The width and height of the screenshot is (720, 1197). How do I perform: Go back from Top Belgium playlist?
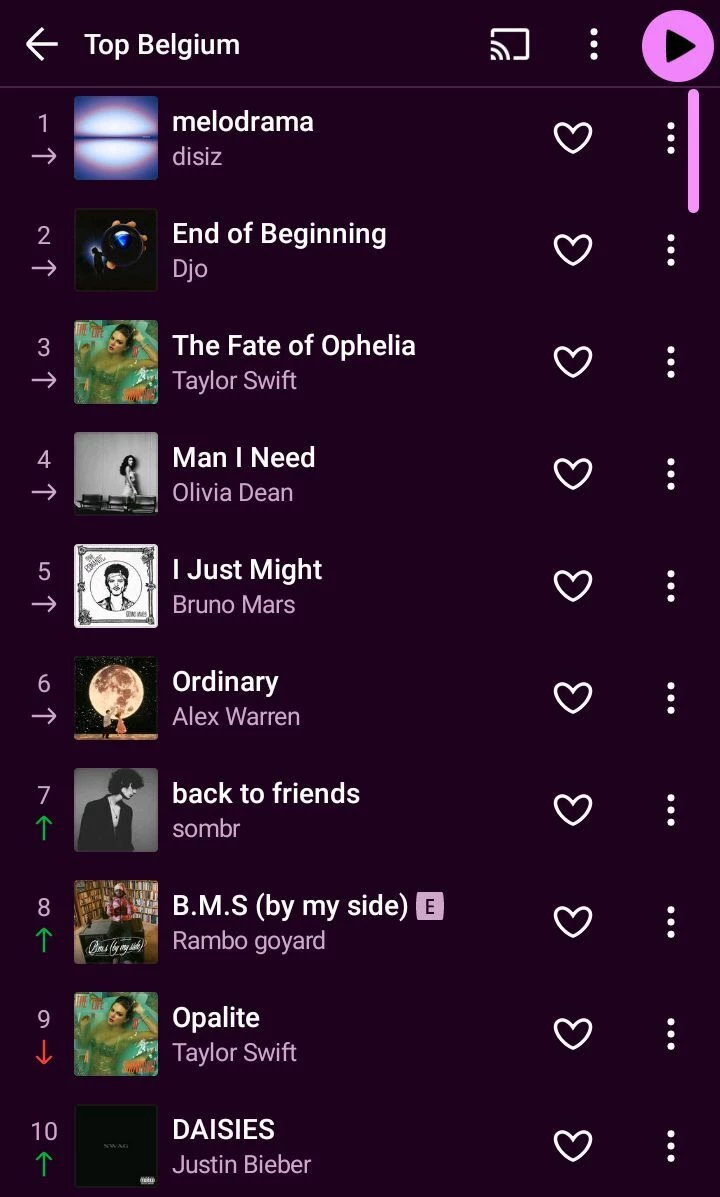[41, 45]
